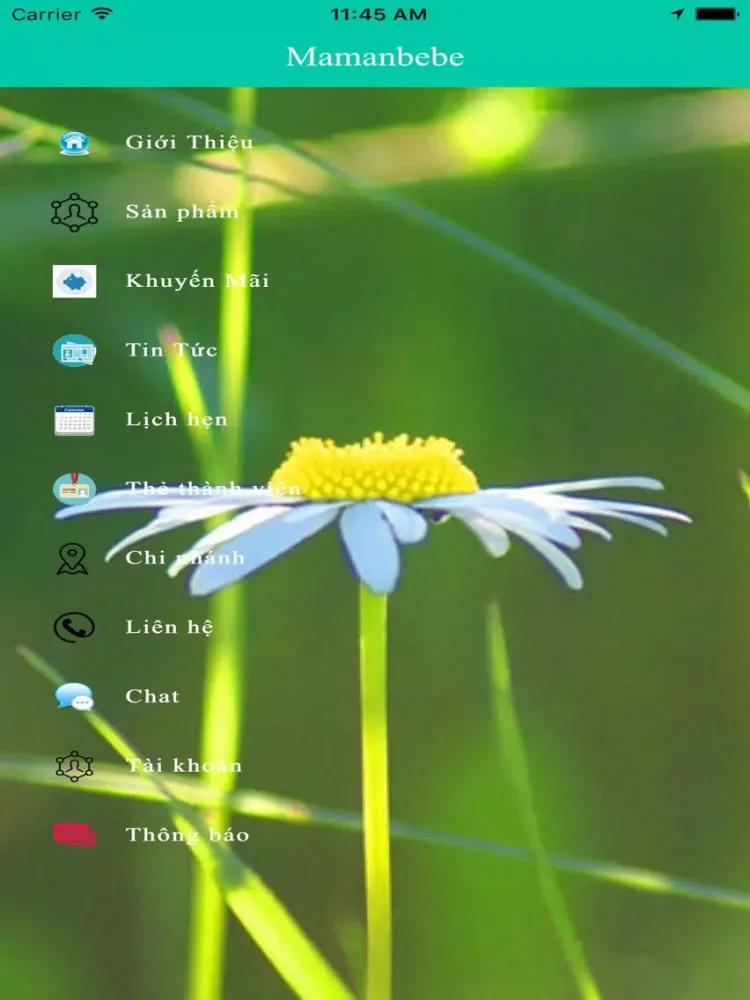Open Lịch hẹn appointments

(x=176, y=419)
